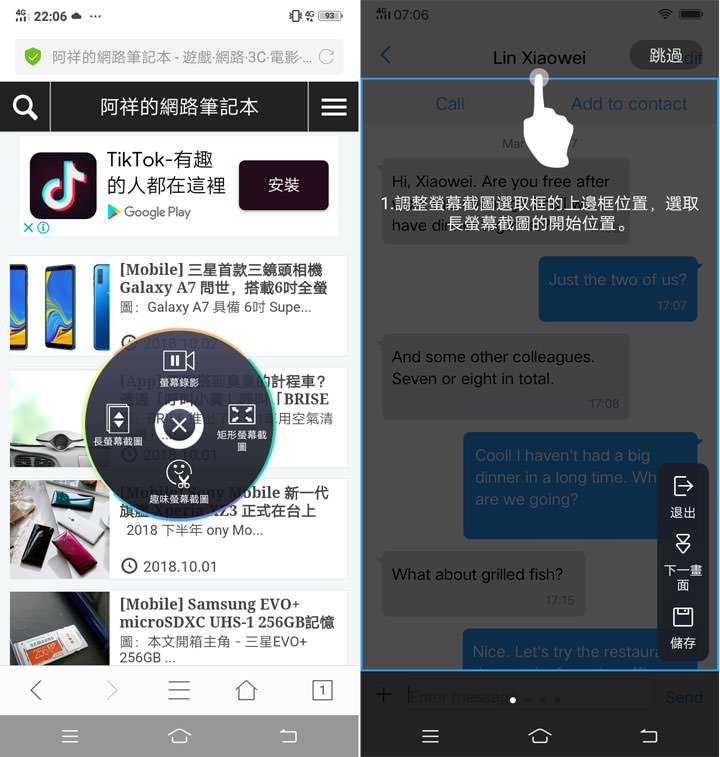Viewport: 720px width, 757px height.
Task: Open the blog search magnifier icon
Action: point(25,107)
